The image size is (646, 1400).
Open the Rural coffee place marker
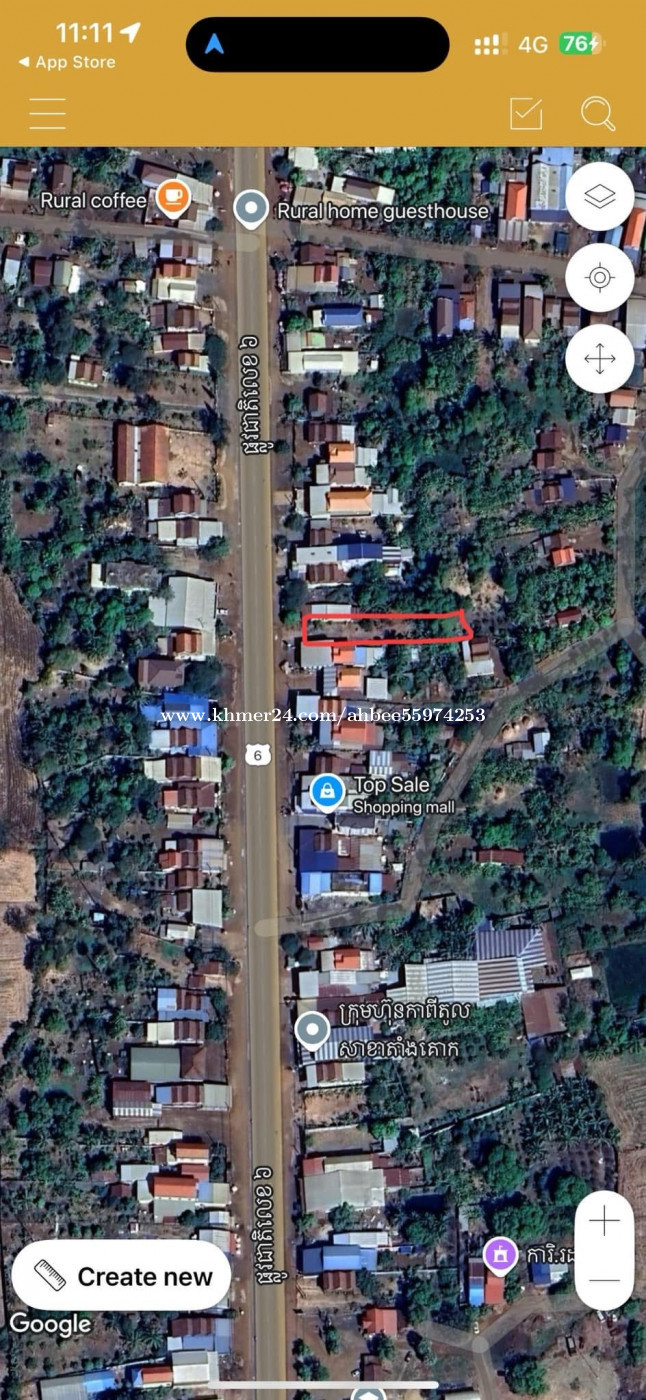pyautogui.click(x=173, y=196)
